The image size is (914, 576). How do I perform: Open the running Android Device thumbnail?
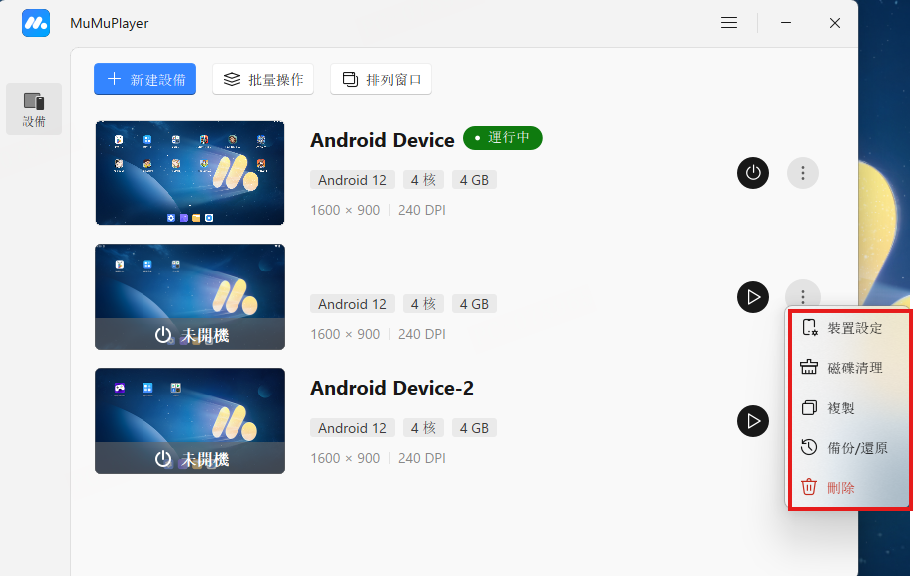click(190, 173)
